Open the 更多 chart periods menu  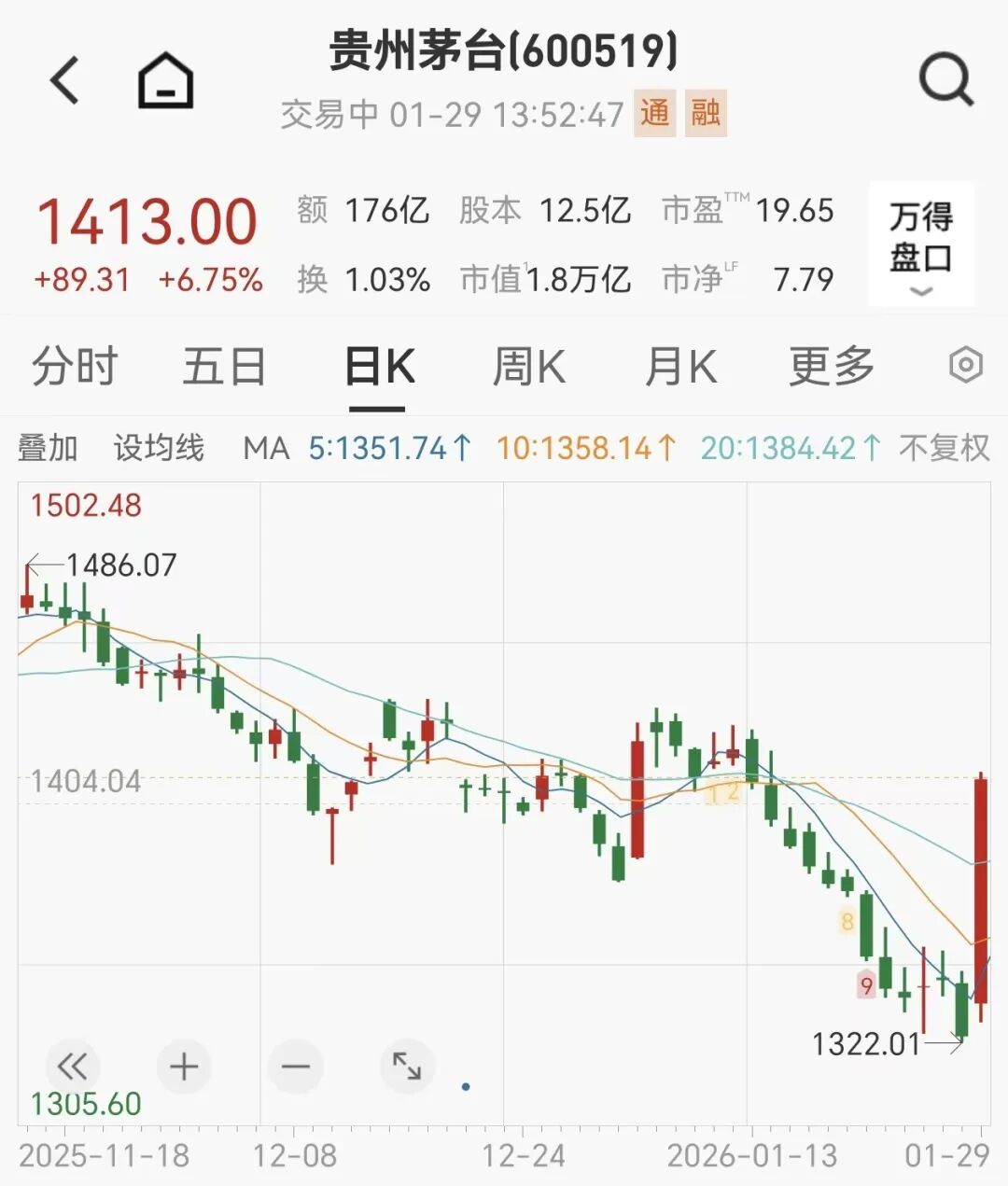[x=831, y=366]
